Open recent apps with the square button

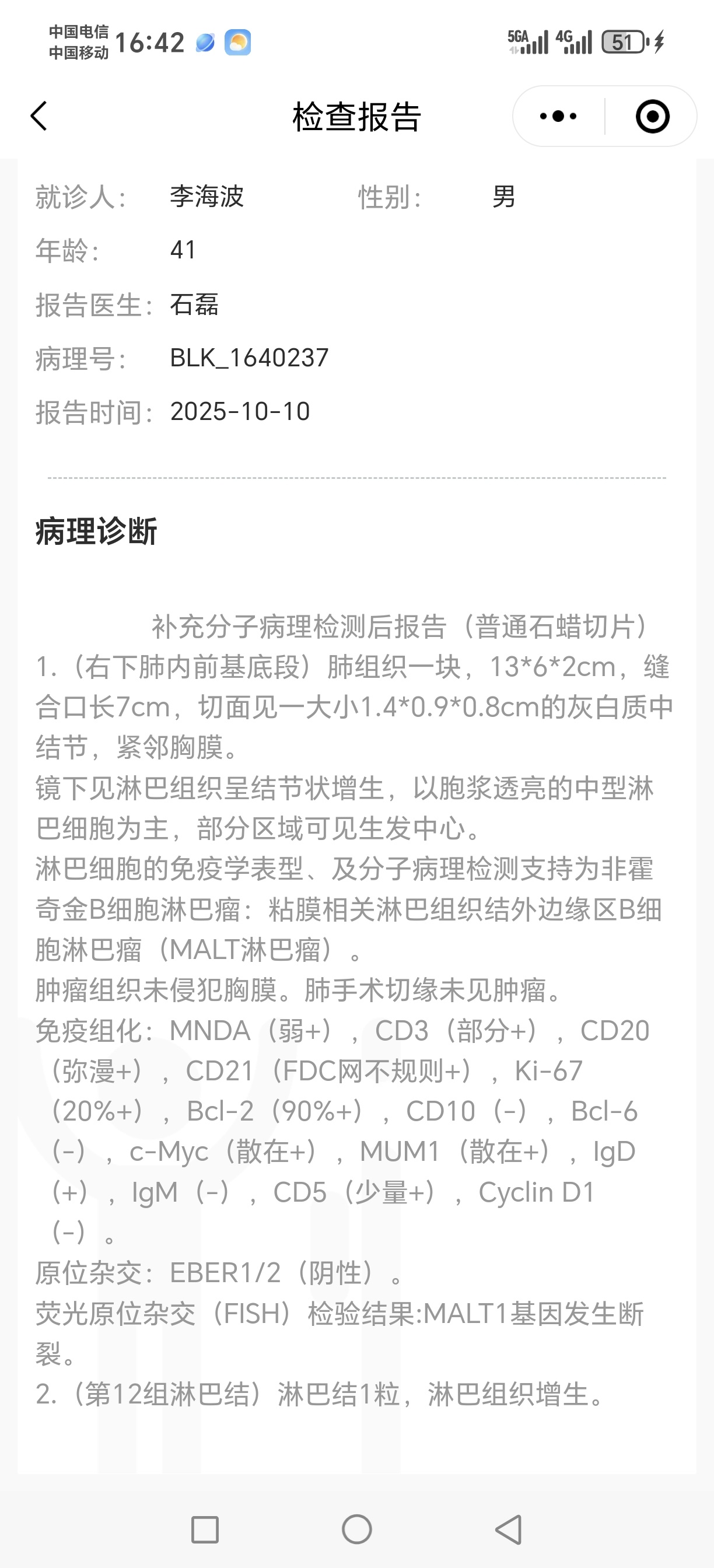[x=205, y=1529]
